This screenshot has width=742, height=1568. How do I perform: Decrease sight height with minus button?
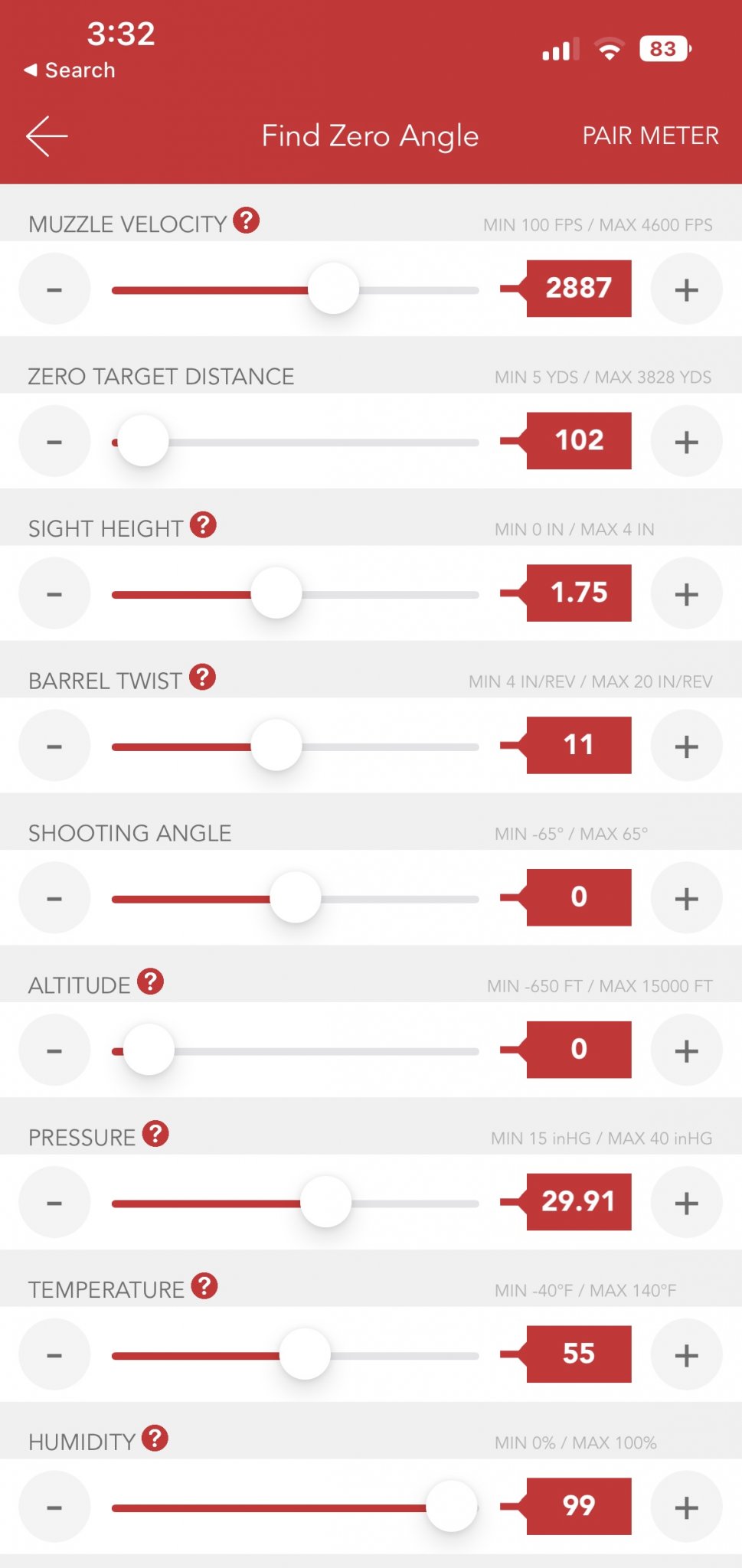coord(54,594)
